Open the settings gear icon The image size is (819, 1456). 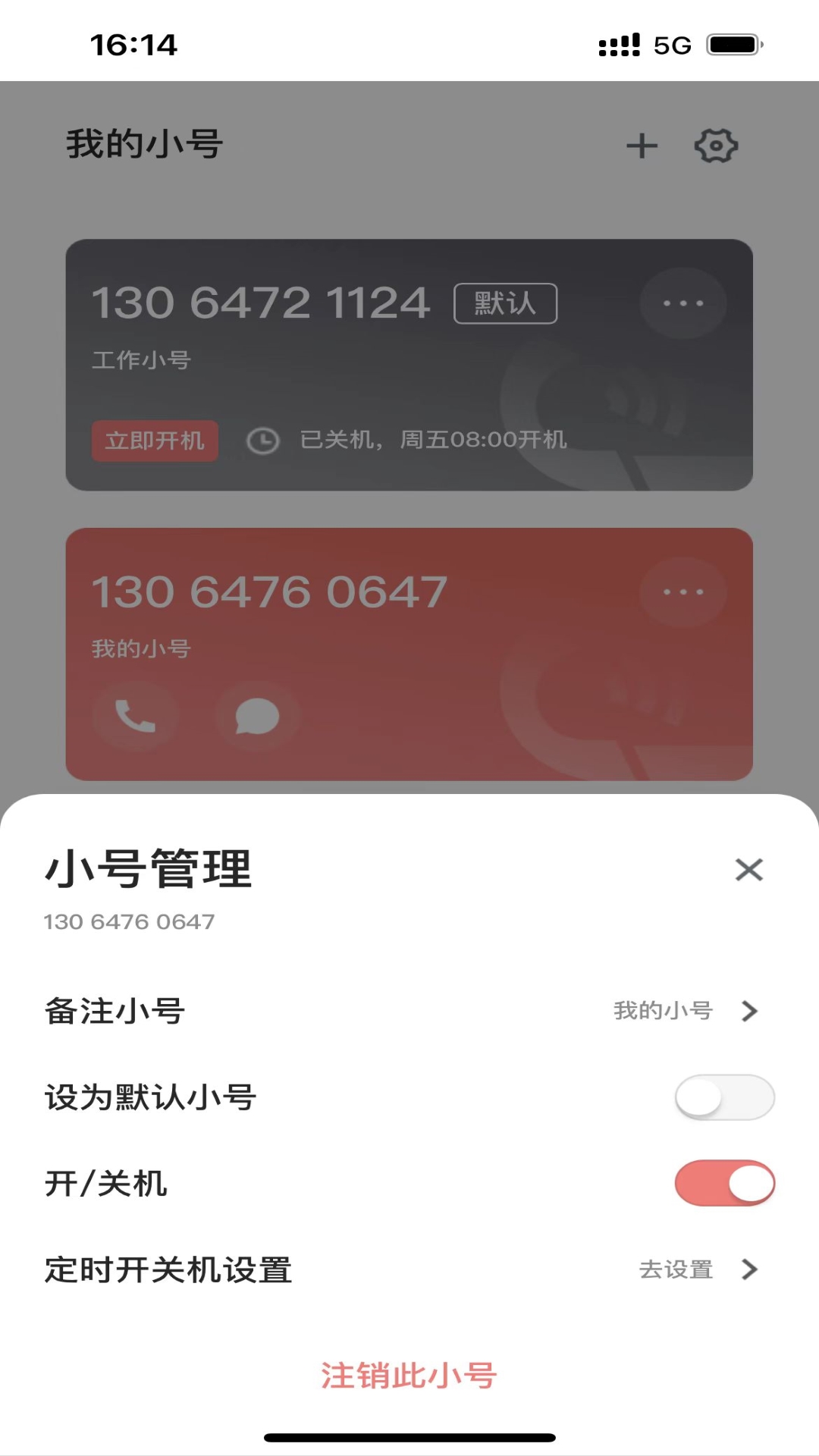(716, 145)
